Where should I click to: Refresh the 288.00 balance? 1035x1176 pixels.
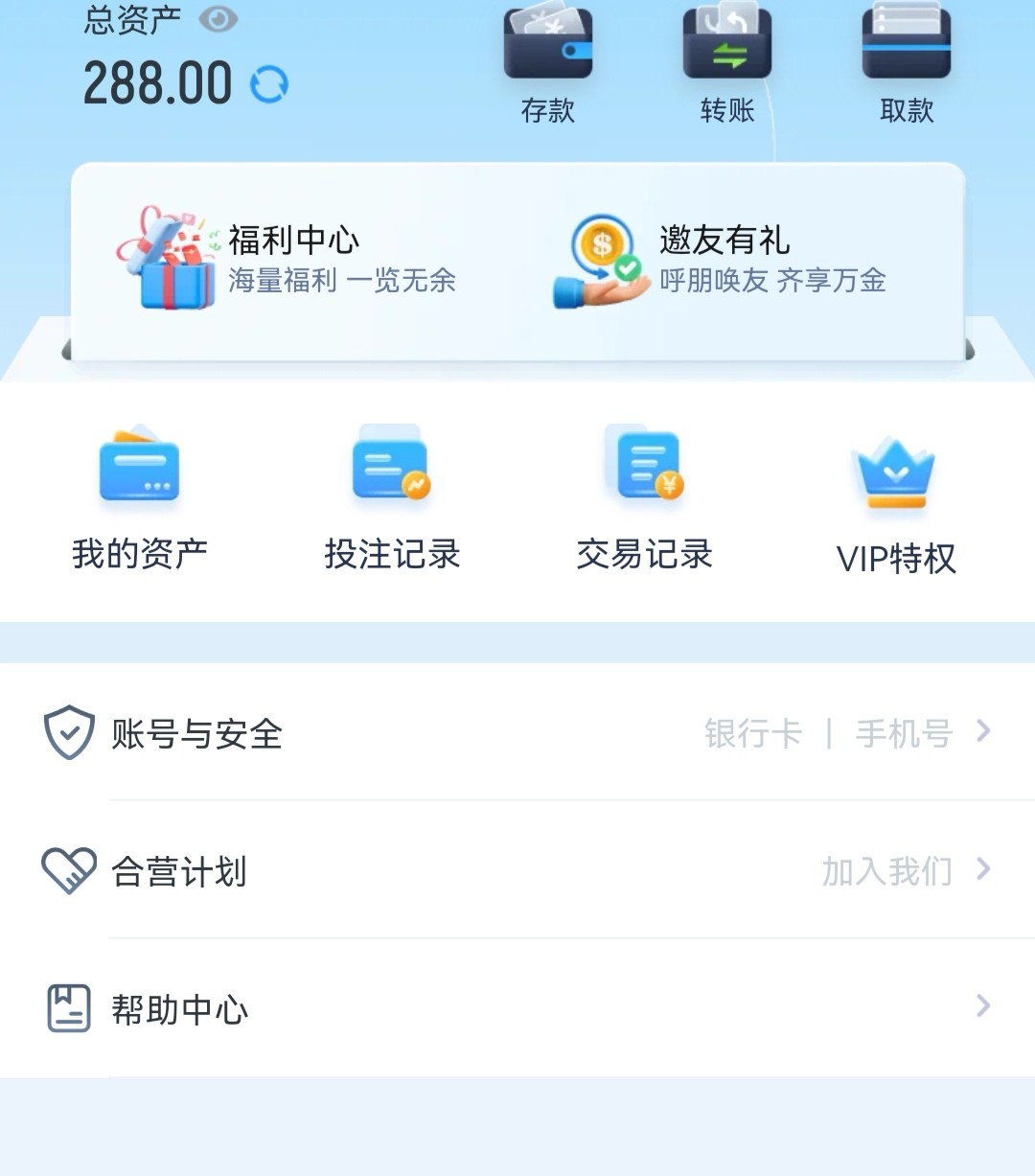(x=269, y=84)
